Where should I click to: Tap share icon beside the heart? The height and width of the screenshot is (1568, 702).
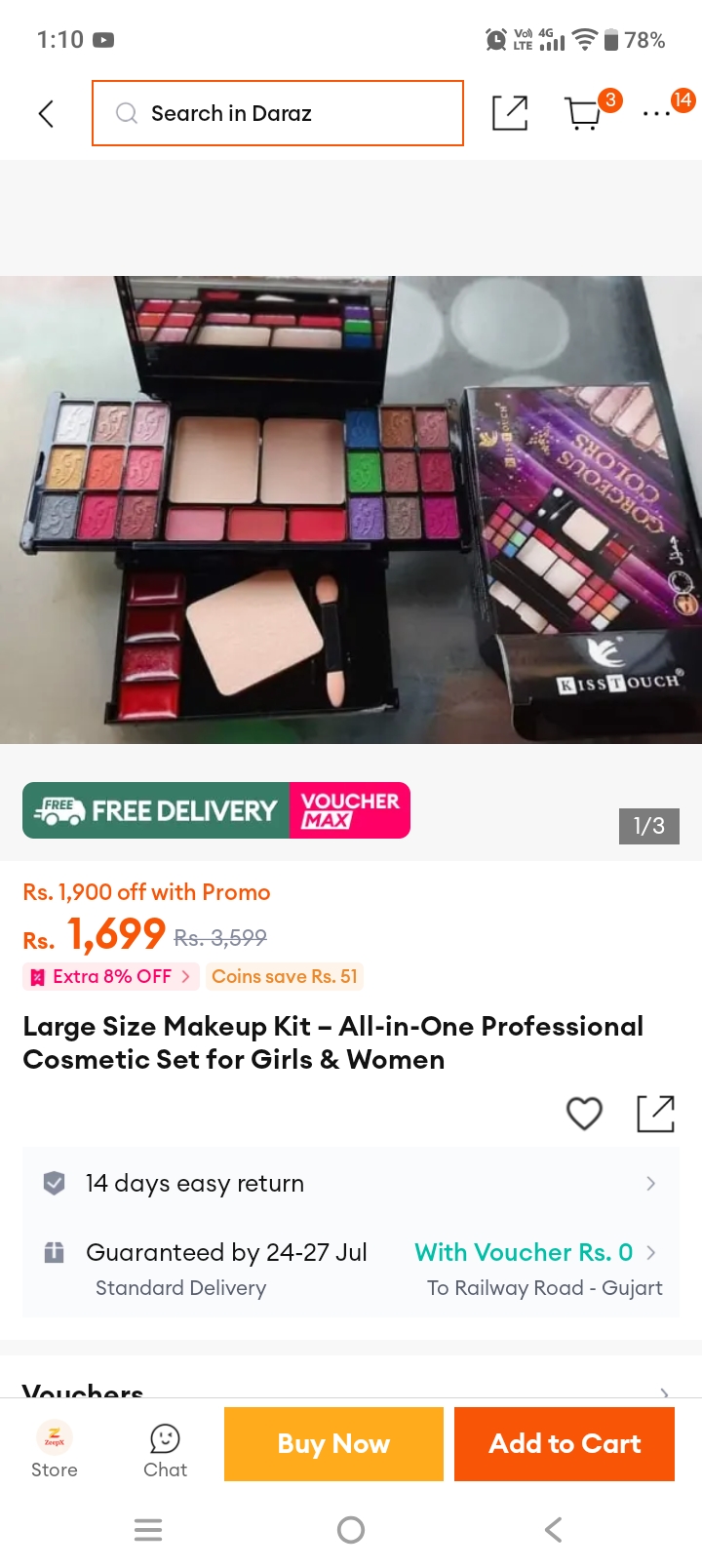[x=655, y=1114]
